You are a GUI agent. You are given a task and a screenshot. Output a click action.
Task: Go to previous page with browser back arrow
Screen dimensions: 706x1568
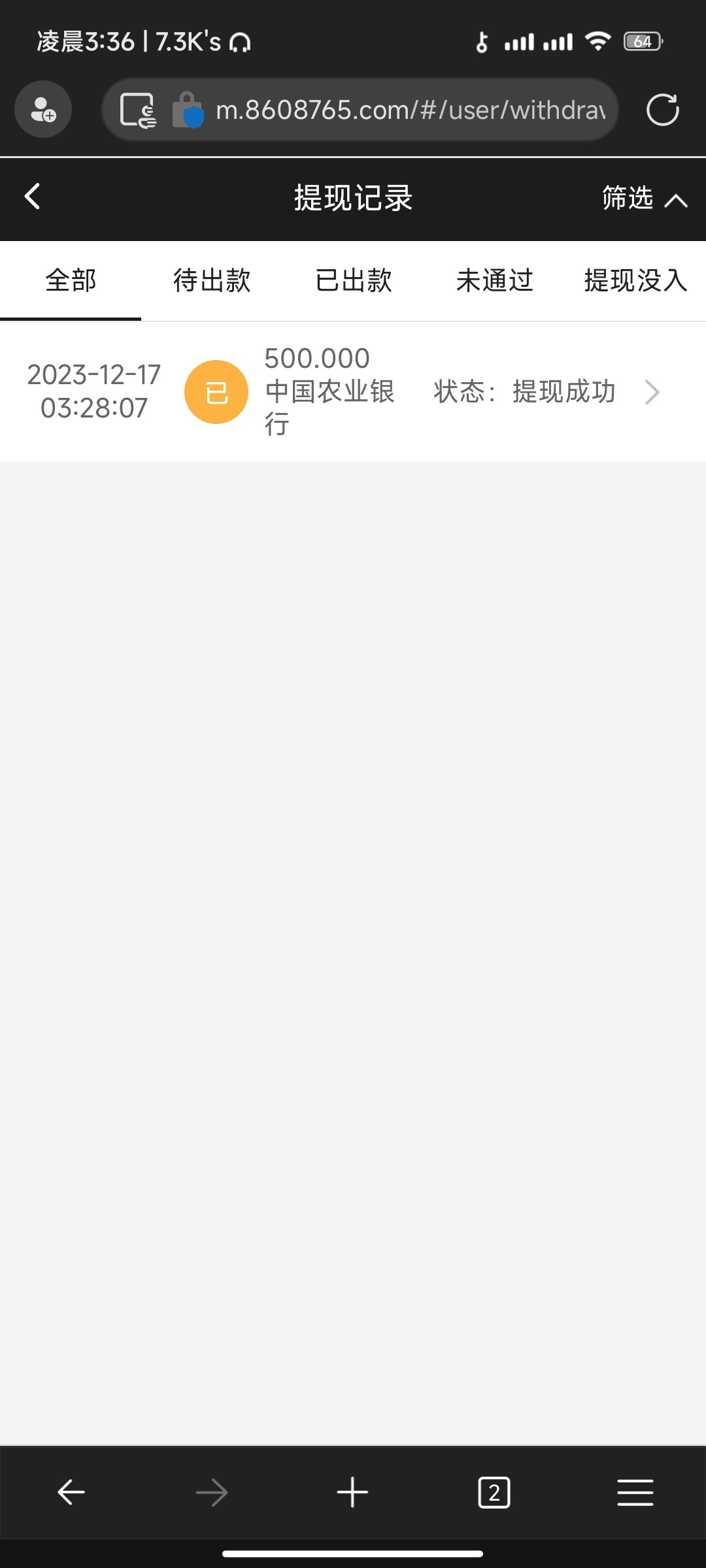click(x=71, y=1492)
